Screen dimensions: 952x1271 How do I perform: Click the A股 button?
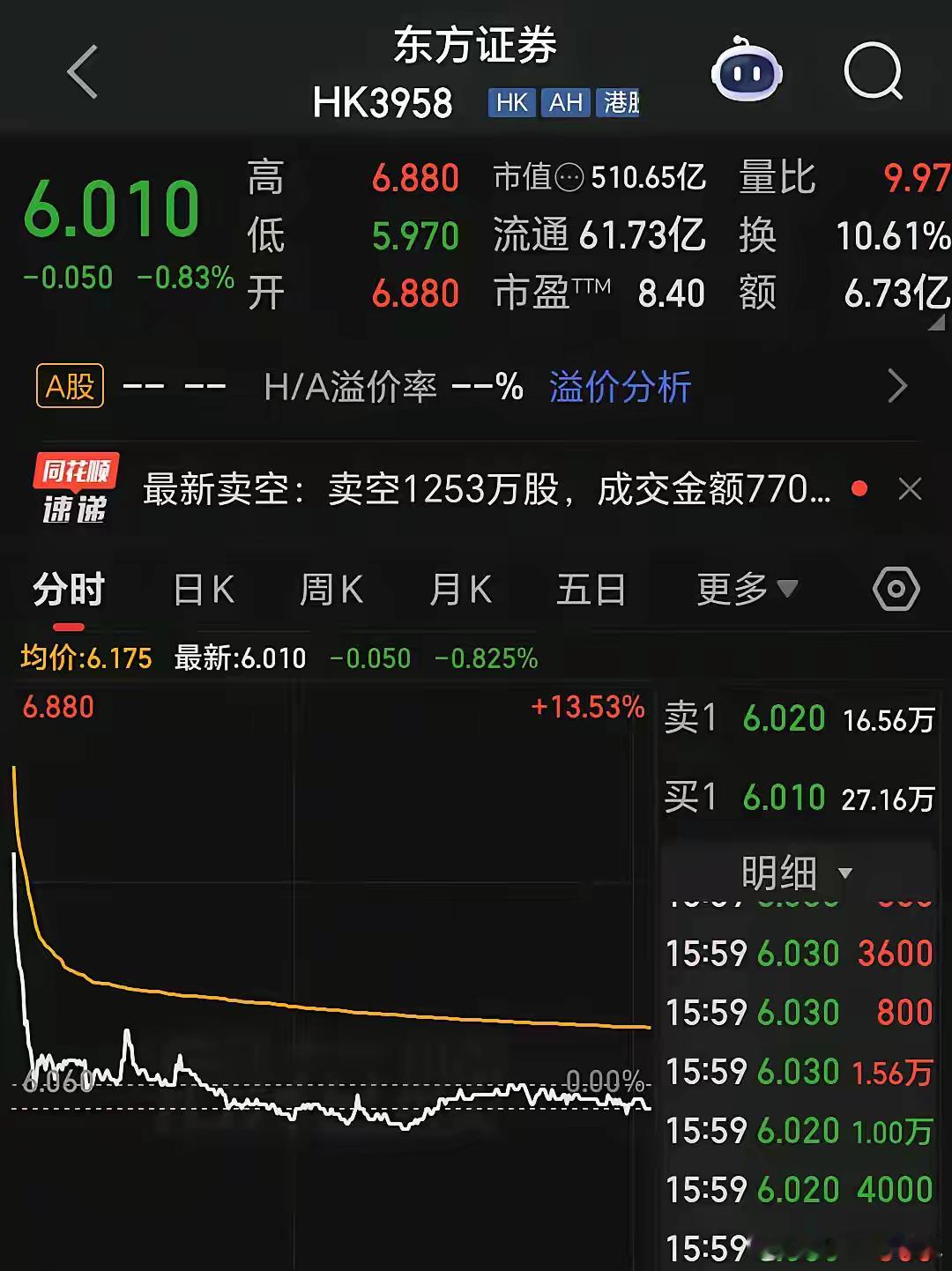point(69,385)
